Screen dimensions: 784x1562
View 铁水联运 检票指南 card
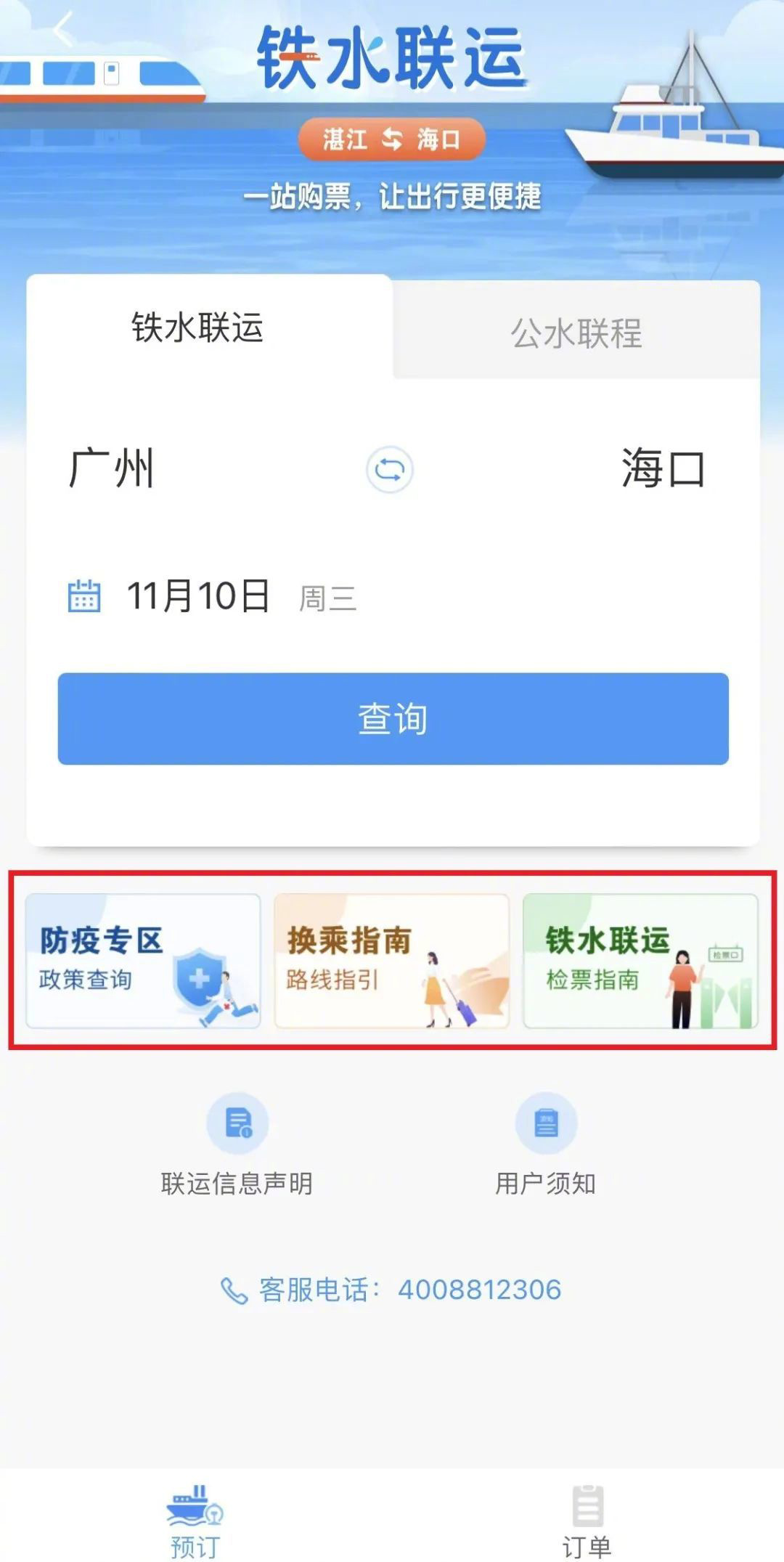(x=640, y=960)
